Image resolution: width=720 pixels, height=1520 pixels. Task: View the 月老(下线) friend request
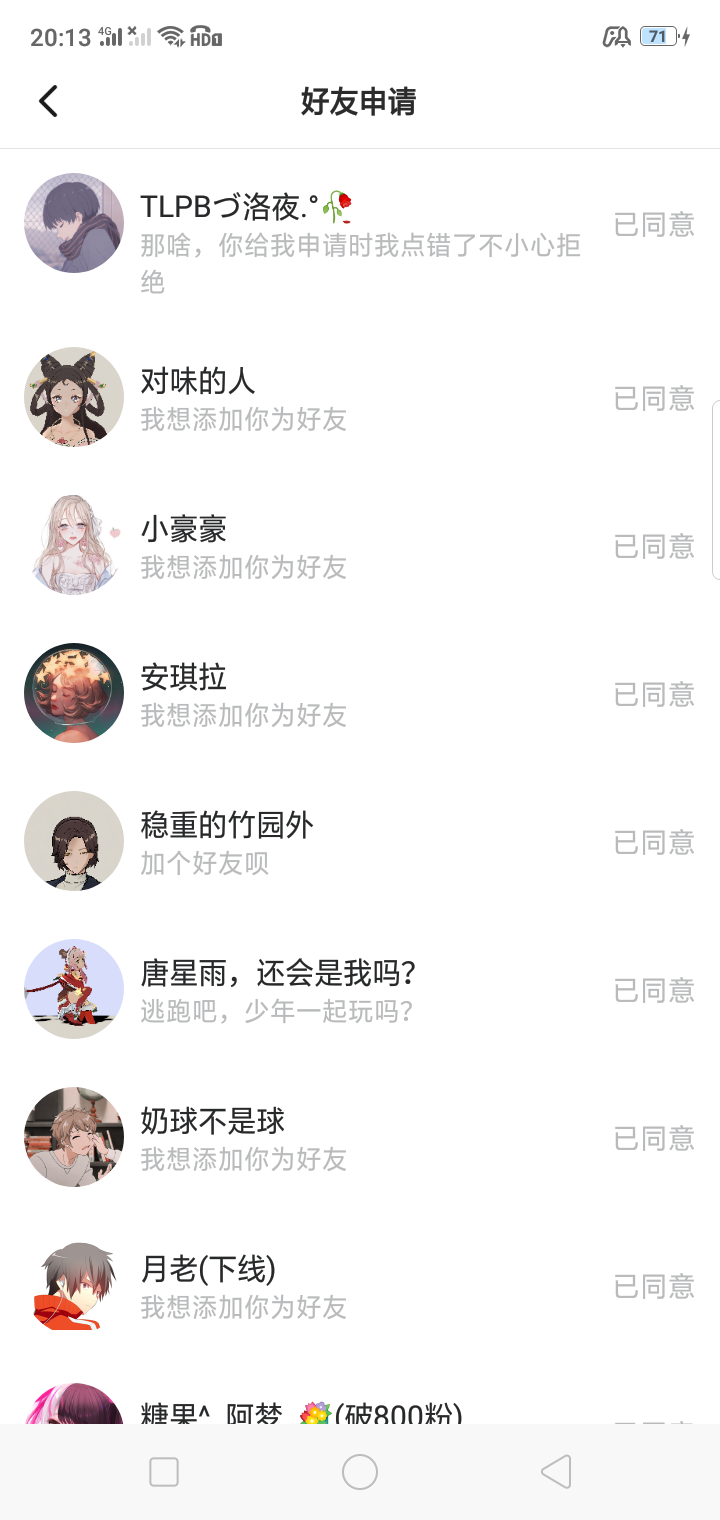click(x=360, y=1286)
